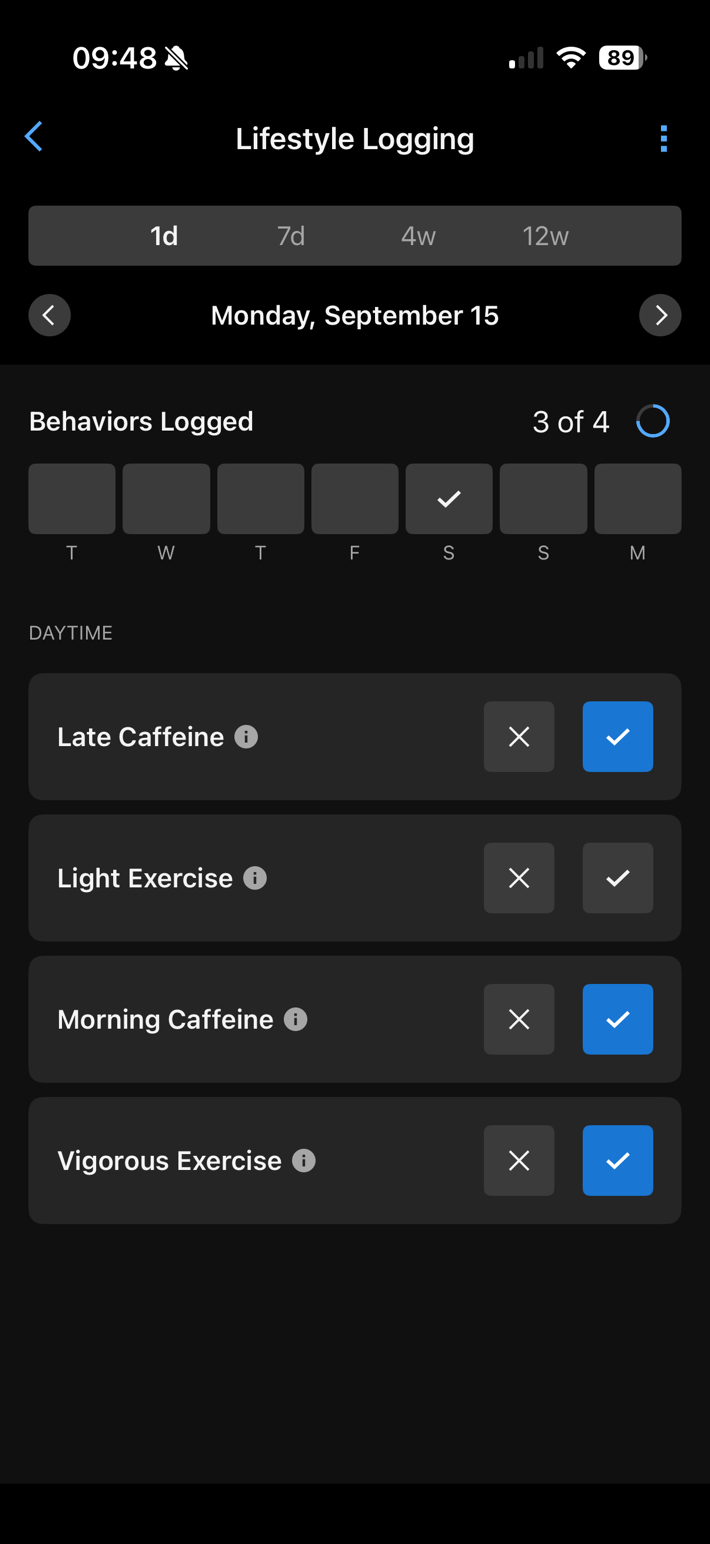This screenshot has width=710, height=1544.
Task: Mark Late Caffeine as not done
Action: (x=519, y=737)
